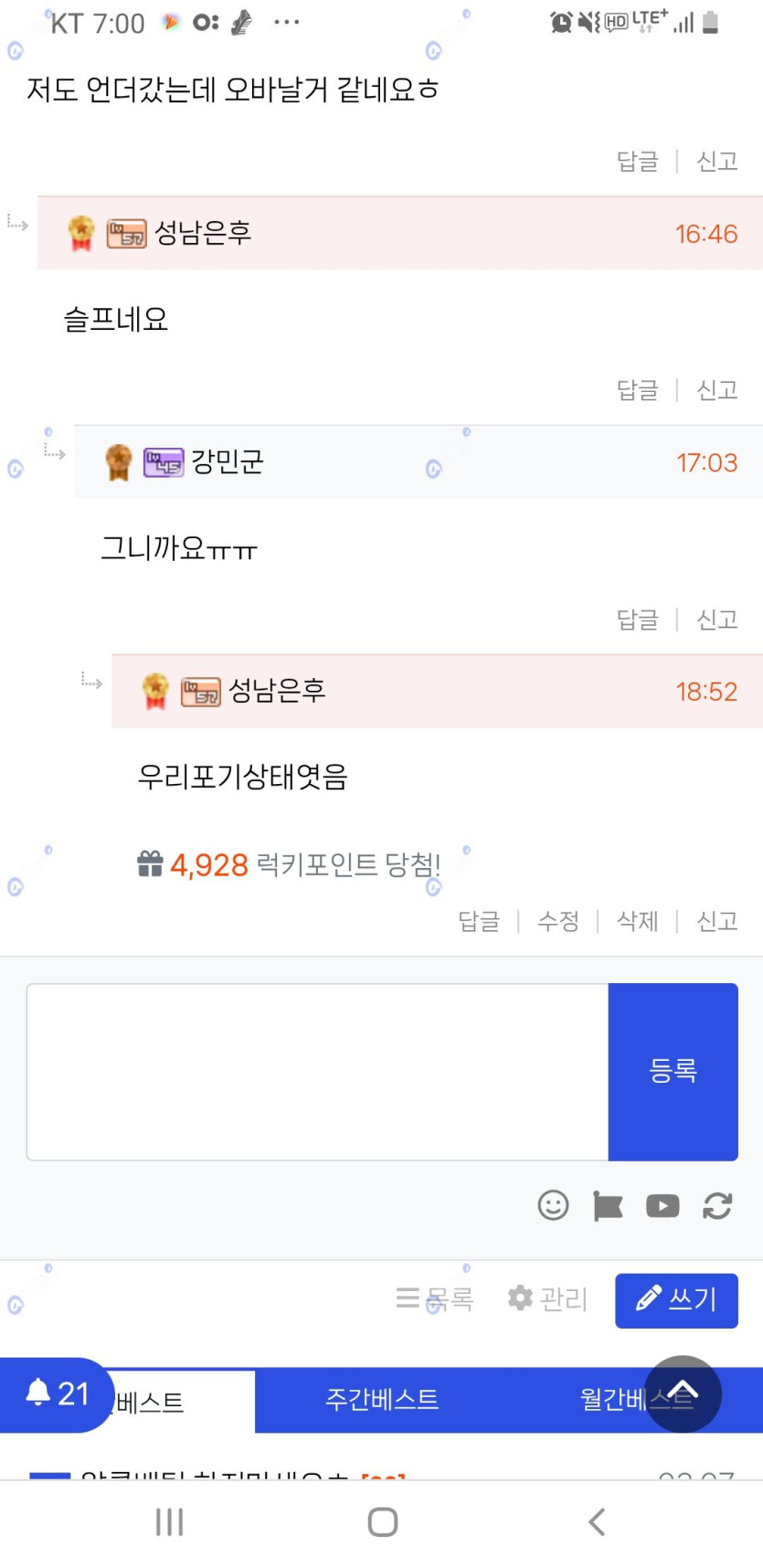763x1568 pixels.
Task: Go to the post list via 목록
Action: (x=435, y=1298)
